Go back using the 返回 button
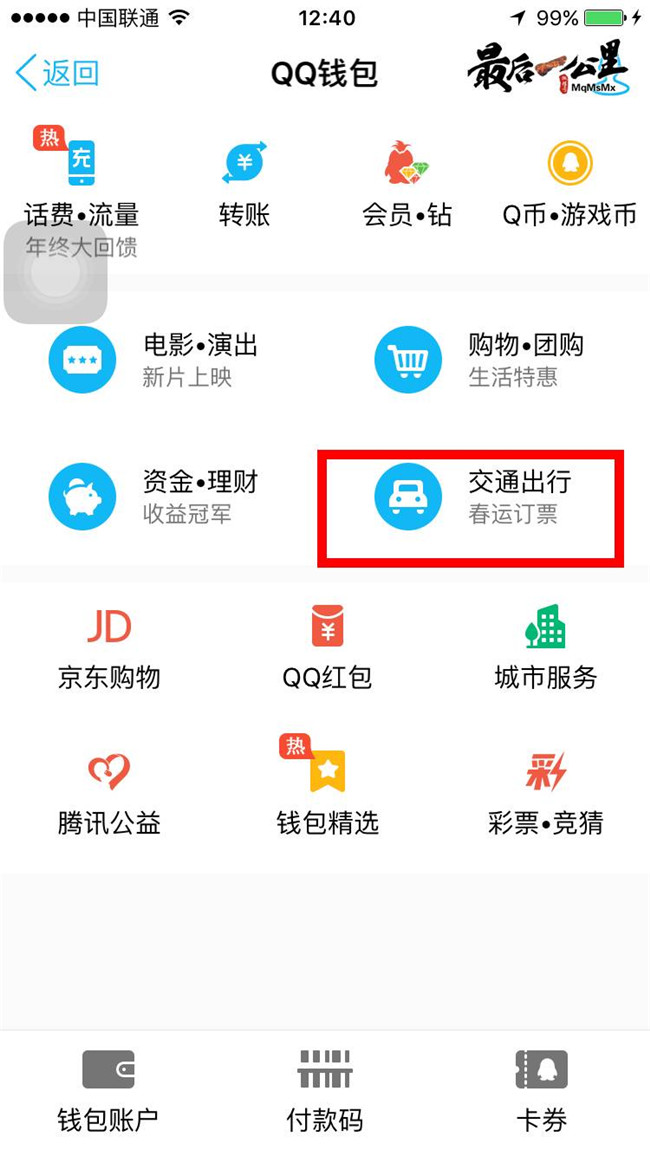 (58, 73)
